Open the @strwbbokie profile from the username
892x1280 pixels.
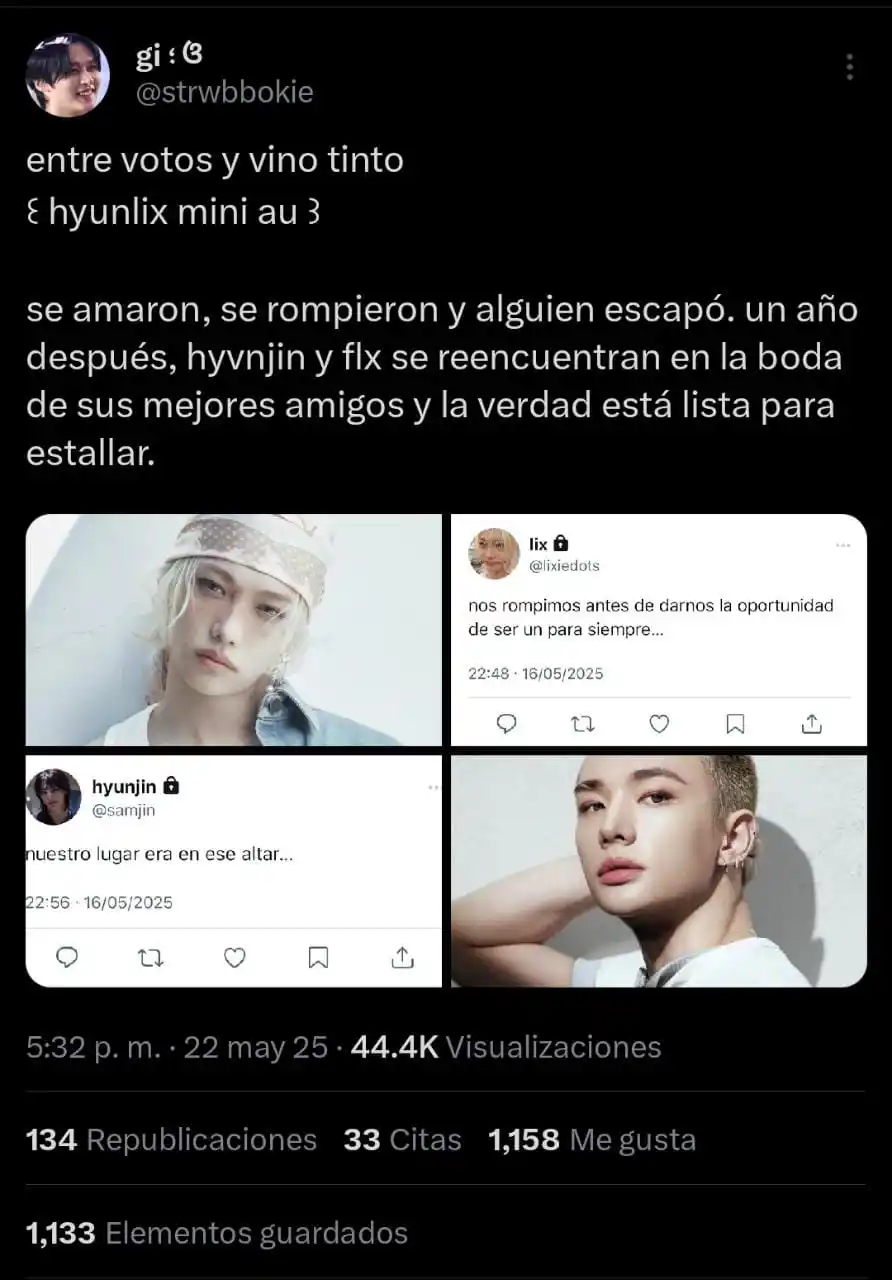click(224, 92)
